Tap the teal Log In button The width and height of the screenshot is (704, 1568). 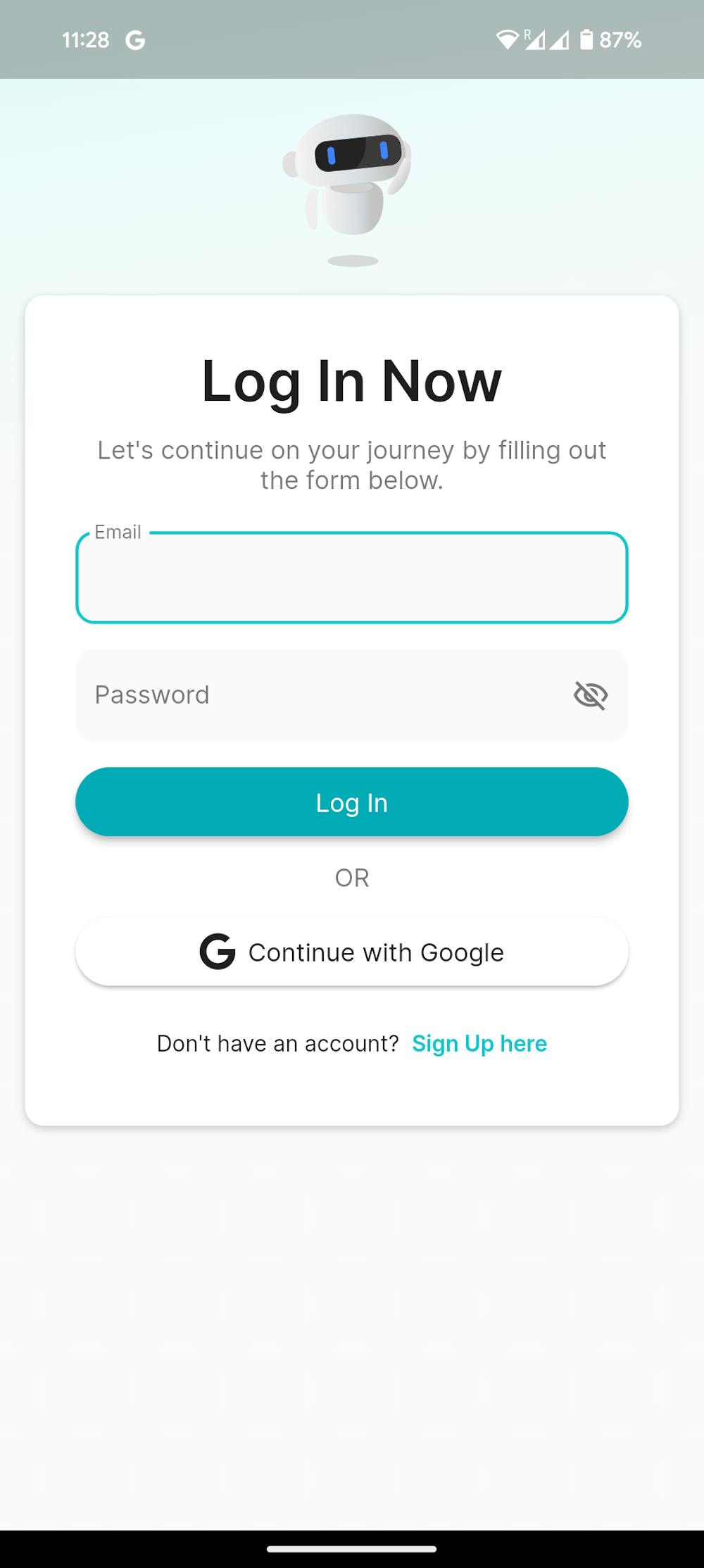pyautogui.click(x=351, y=802)
